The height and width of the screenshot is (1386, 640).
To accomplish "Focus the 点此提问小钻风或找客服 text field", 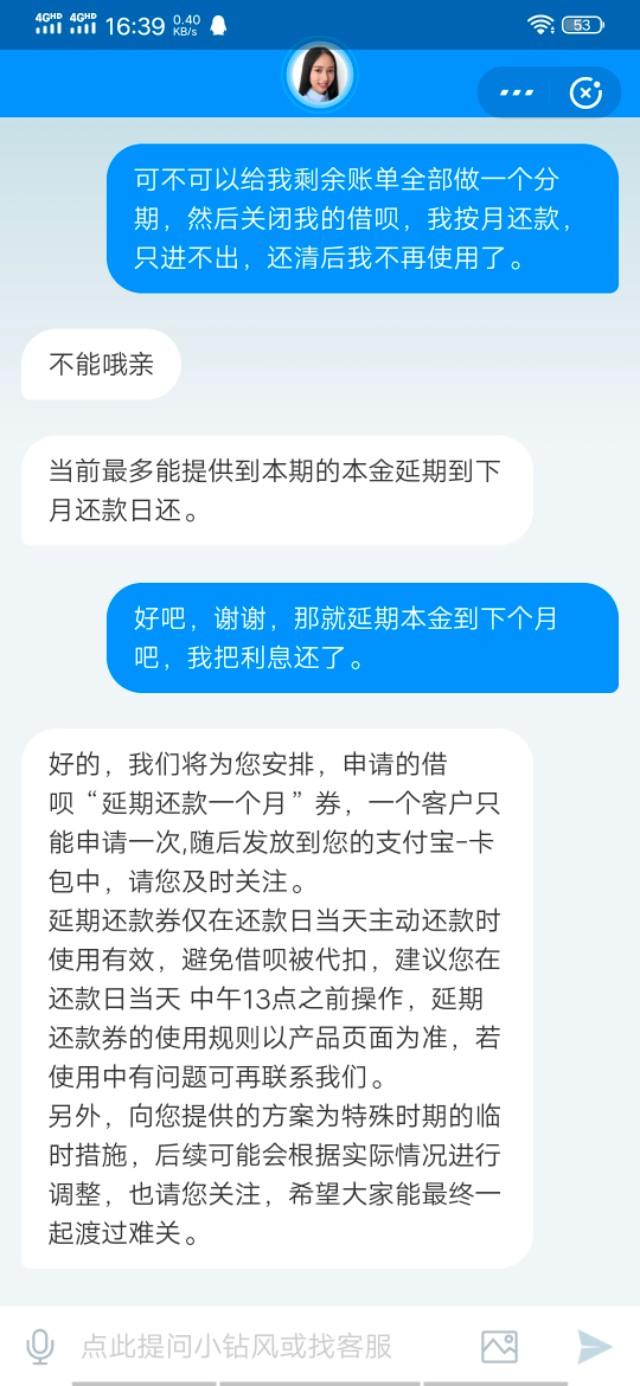I will point(260,1346).
